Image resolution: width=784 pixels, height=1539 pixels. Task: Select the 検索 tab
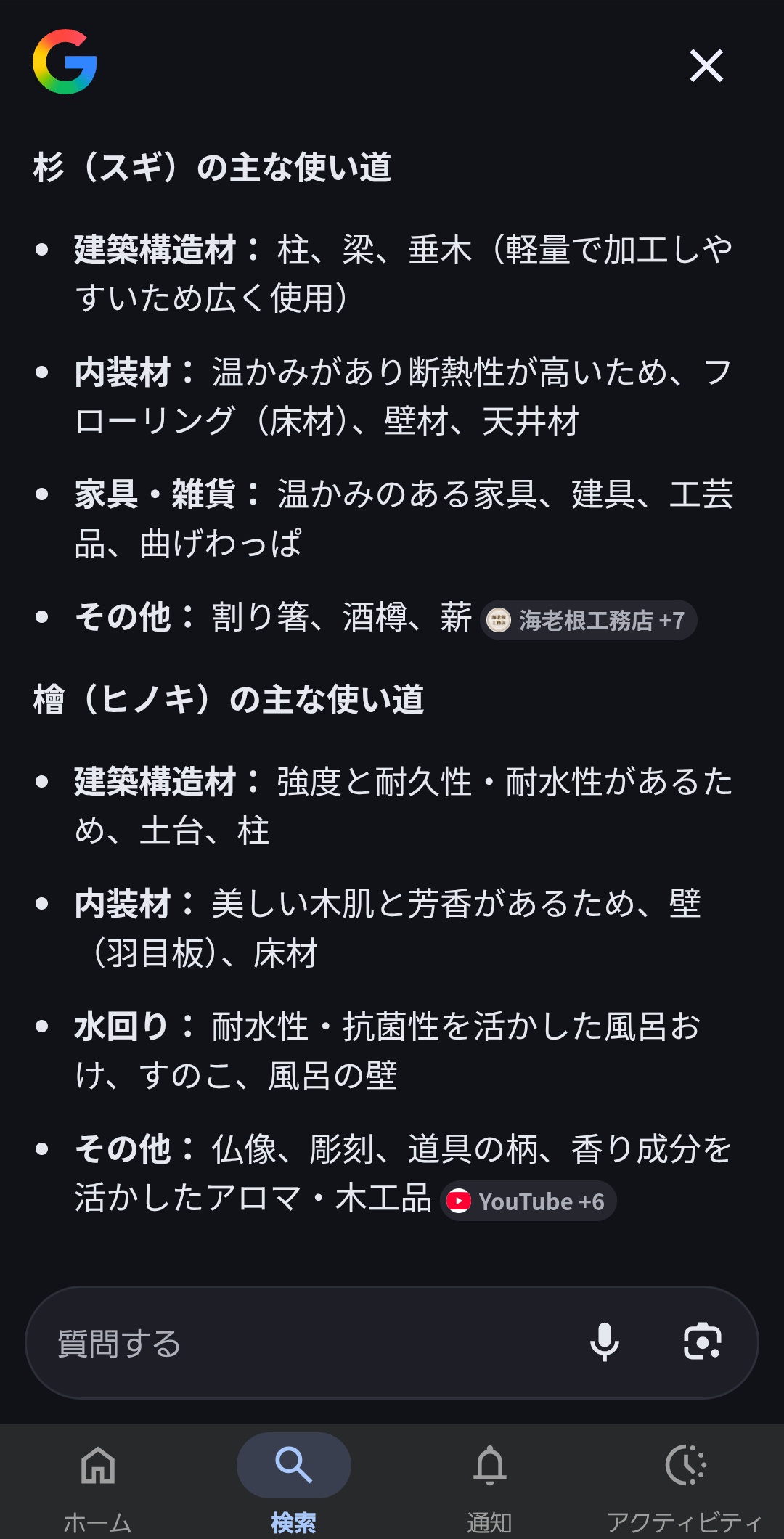(294, 1481)
